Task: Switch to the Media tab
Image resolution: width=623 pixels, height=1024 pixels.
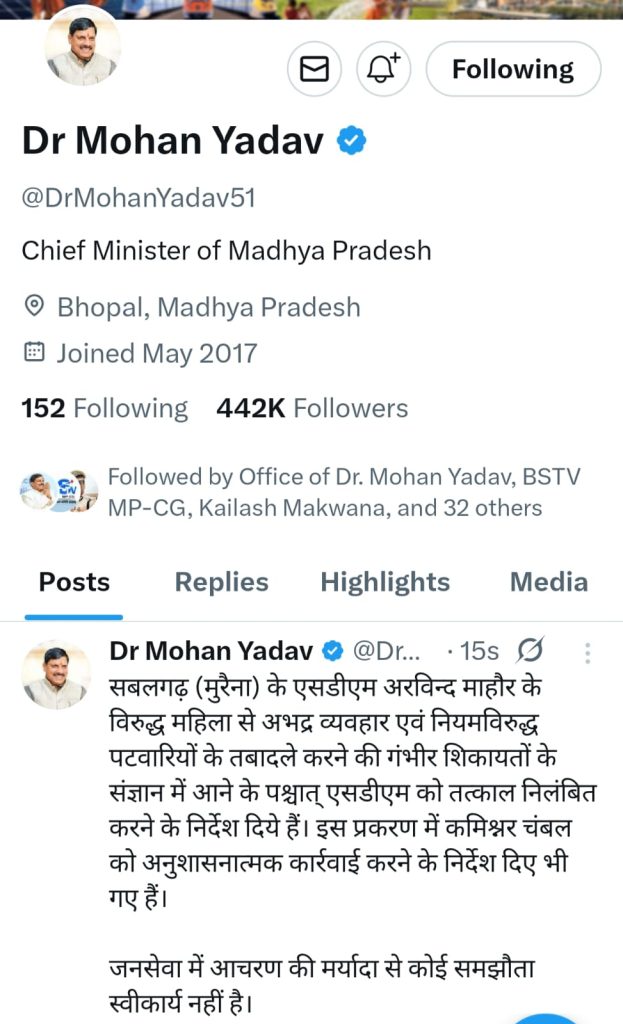Action: point(548,582)
